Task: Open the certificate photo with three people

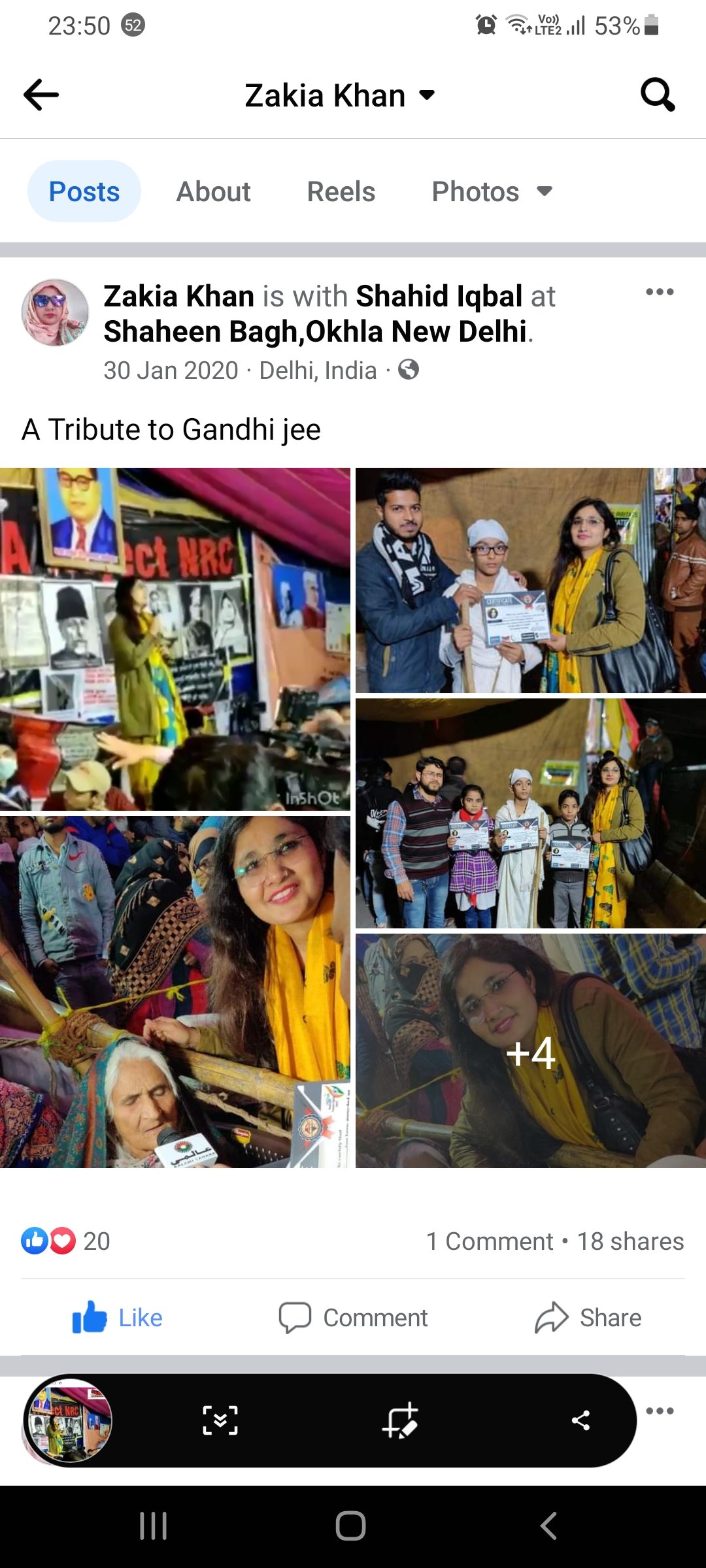Action: [530, 580]
